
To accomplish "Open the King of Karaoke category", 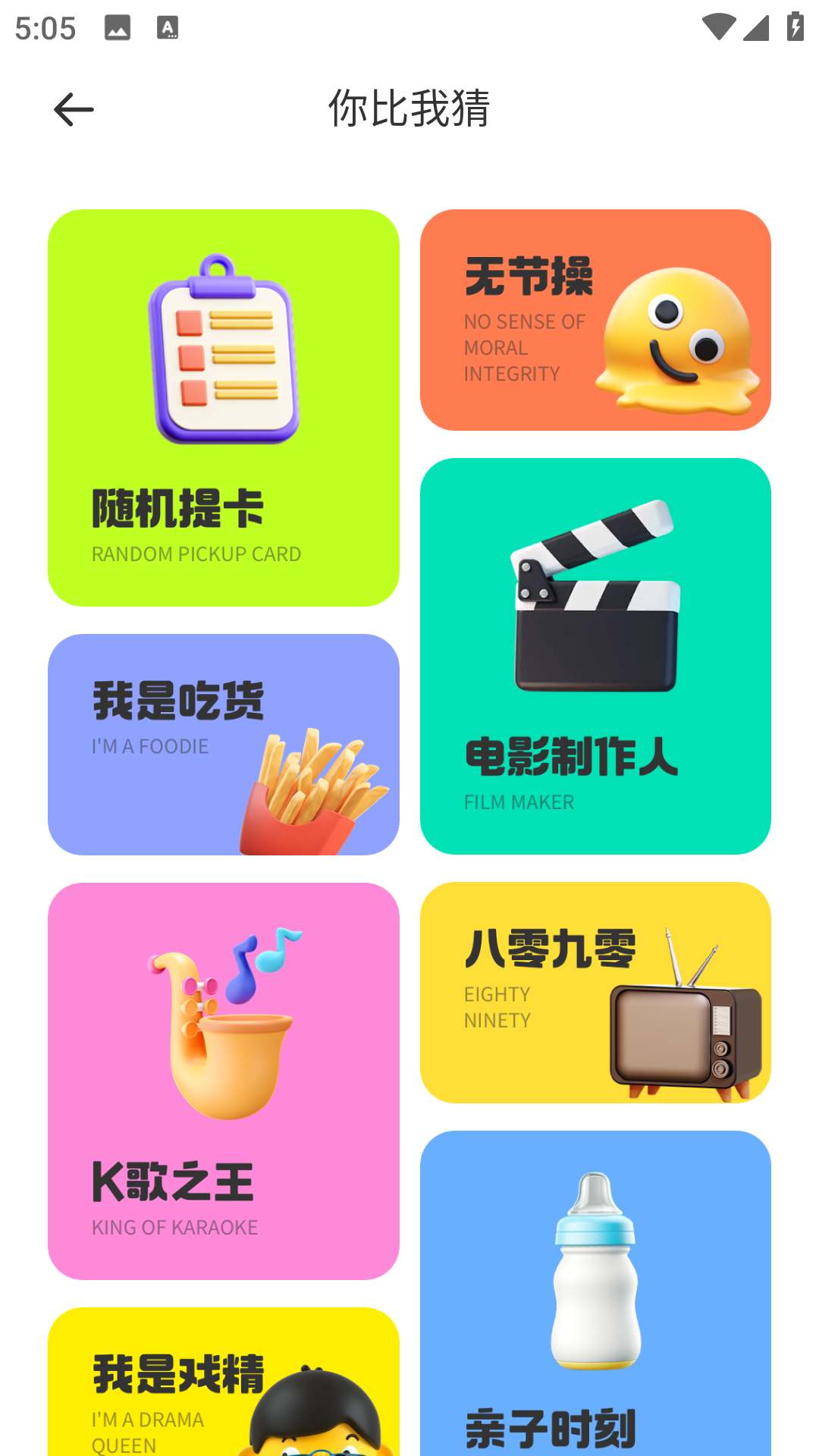I will coord(224,1081).
